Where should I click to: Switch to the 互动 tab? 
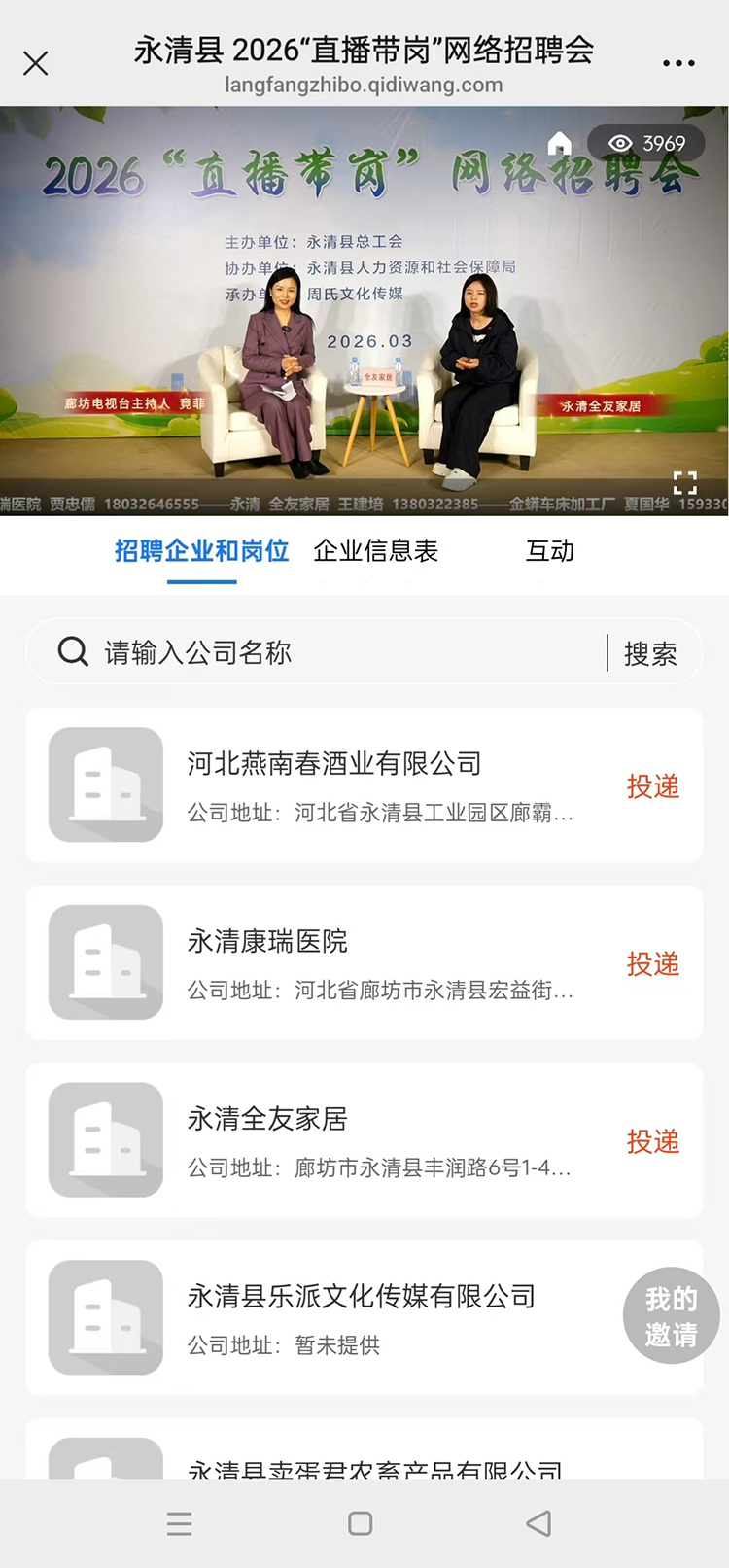(x=550, y=551)
